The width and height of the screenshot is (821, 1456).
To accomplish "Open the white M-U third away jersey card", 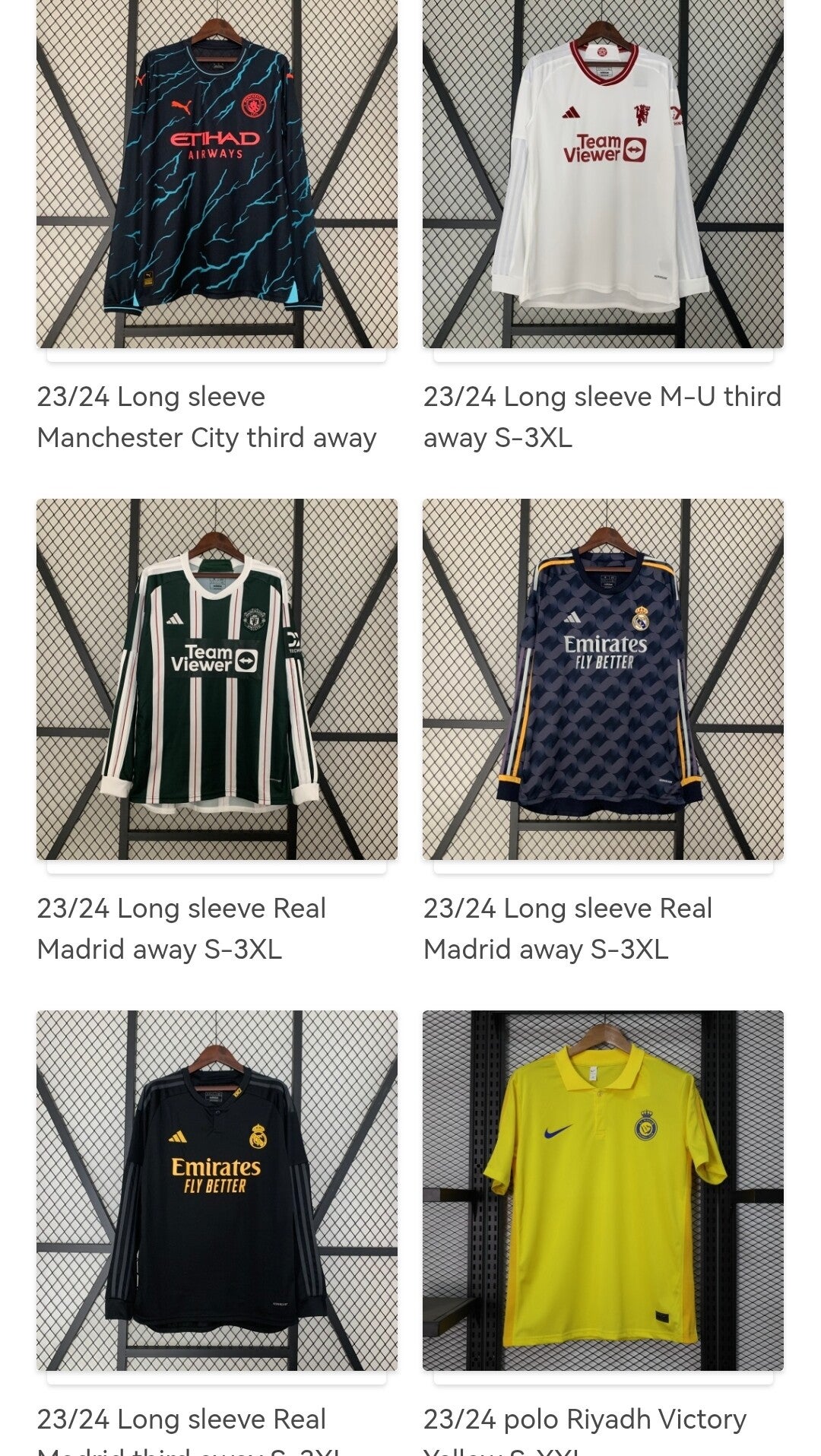I will click(x=603, y=175).
